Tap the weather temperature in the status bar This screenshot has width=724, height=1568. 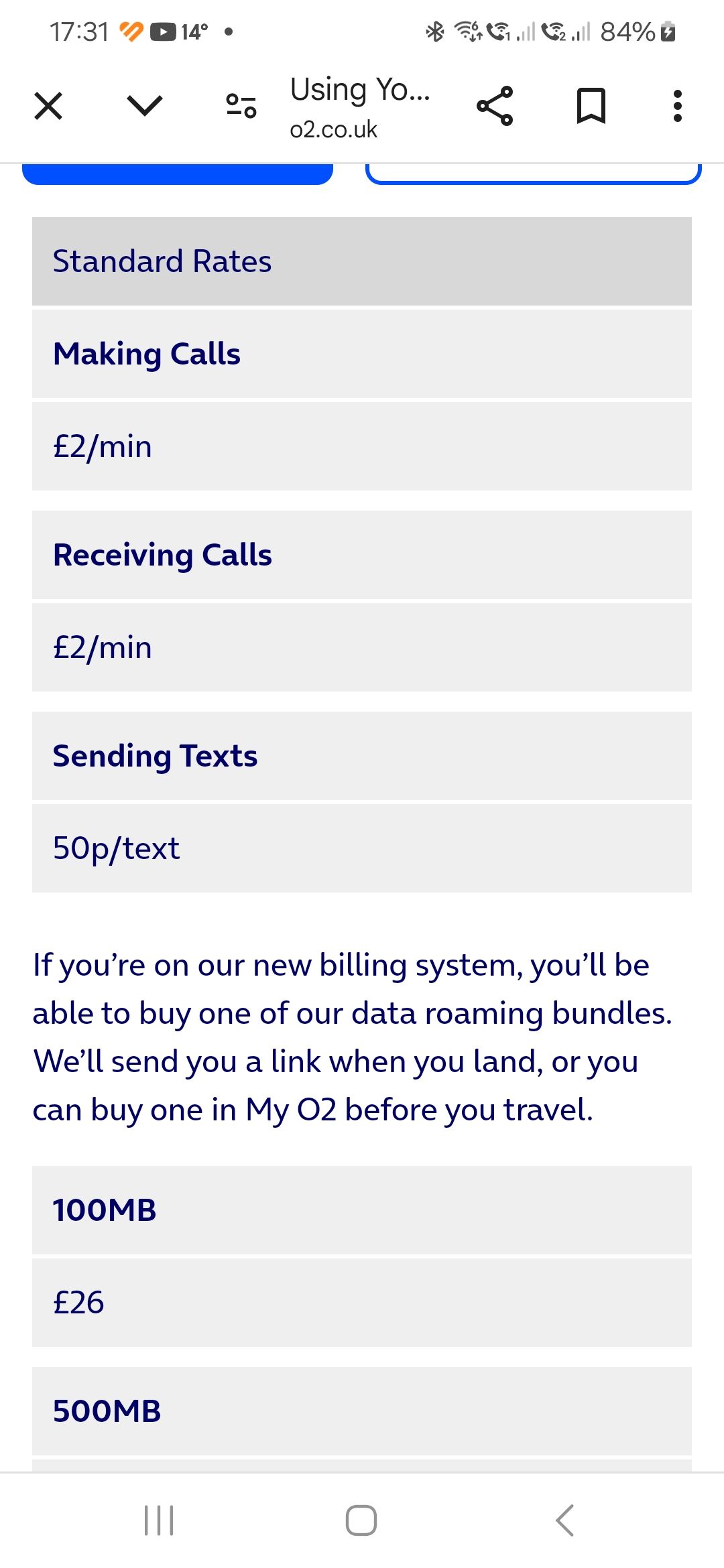click(x=195, y=30)
